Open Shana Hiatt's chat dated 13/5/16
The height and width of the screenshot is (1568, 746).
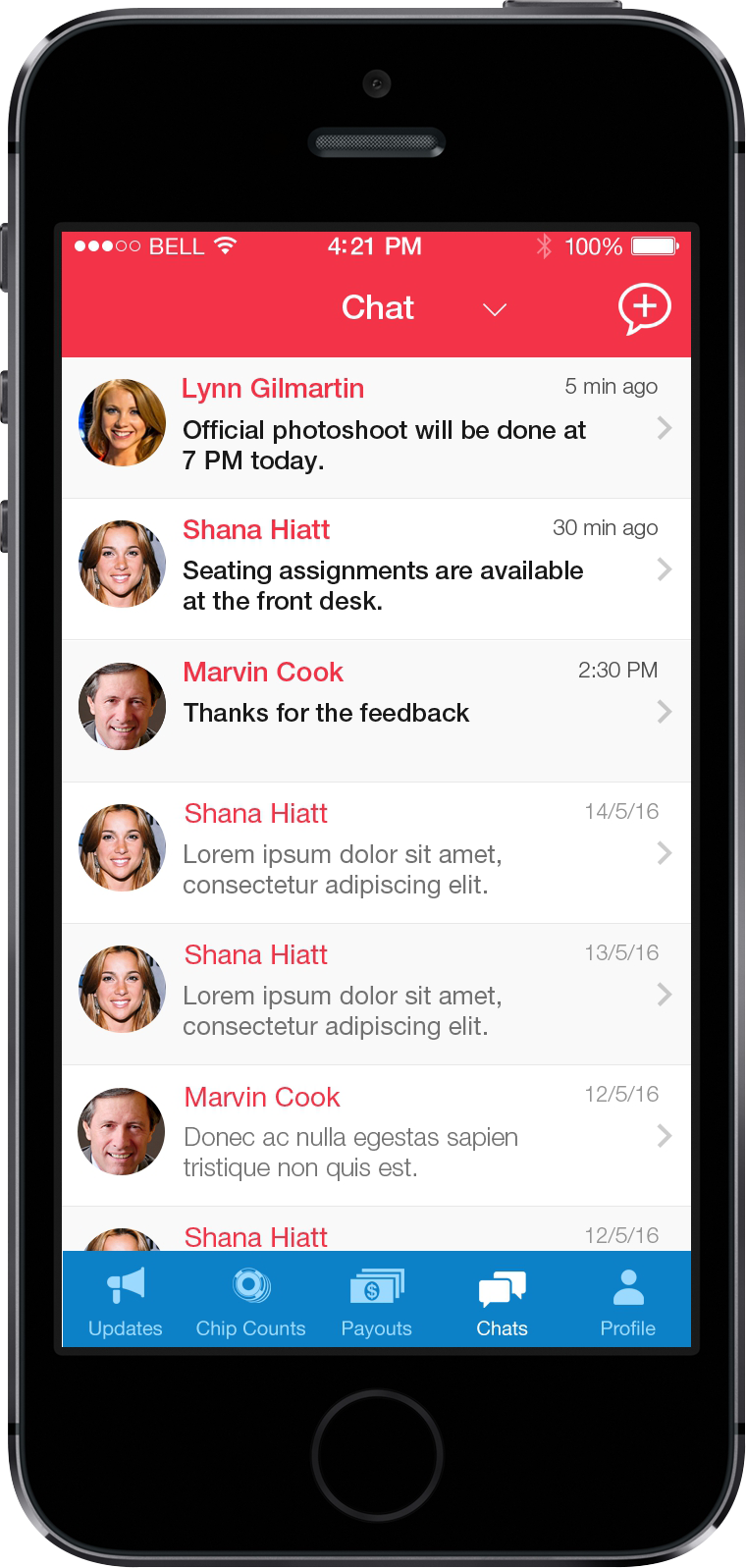[x=376, y=995]
